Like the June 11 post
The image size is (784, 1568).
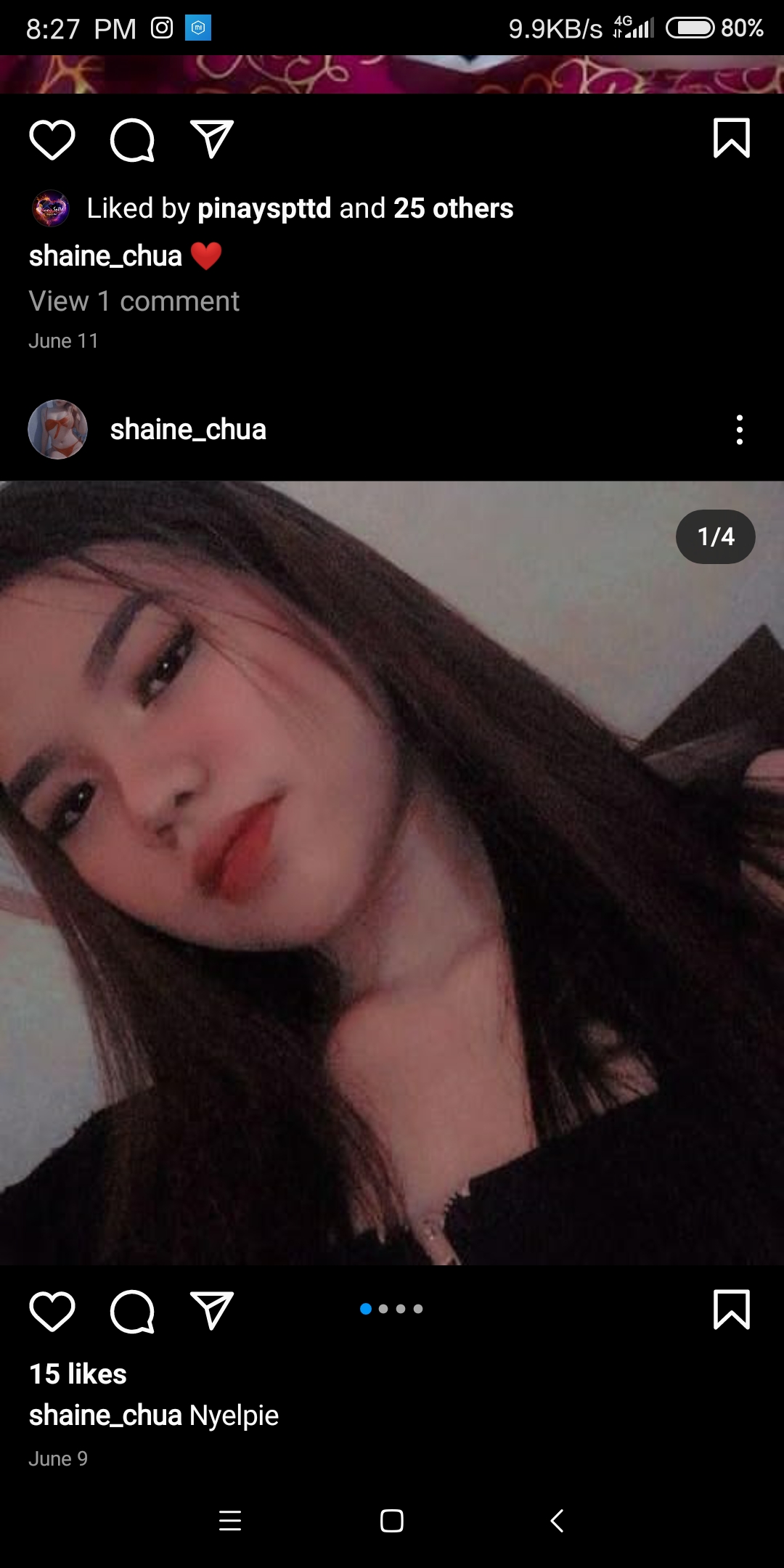click(52, 139)
